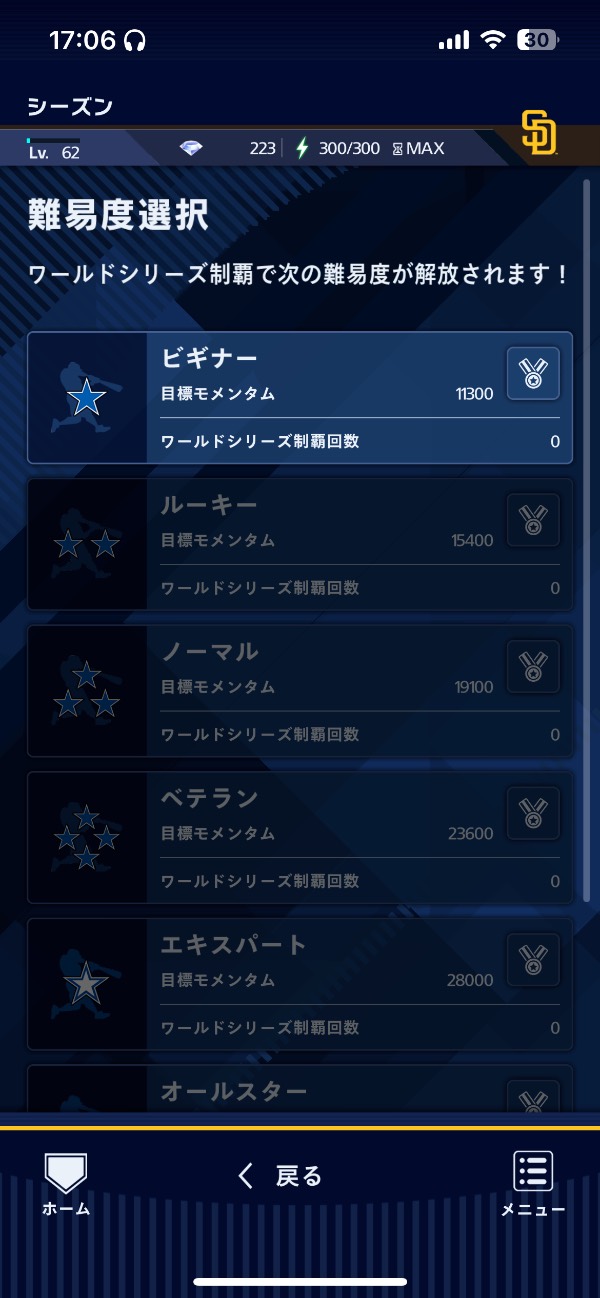Select the ベテラン difficulty card
The height and width of the screenshot is (1298, 600).
pyautogui.click(x=300, y=837)
